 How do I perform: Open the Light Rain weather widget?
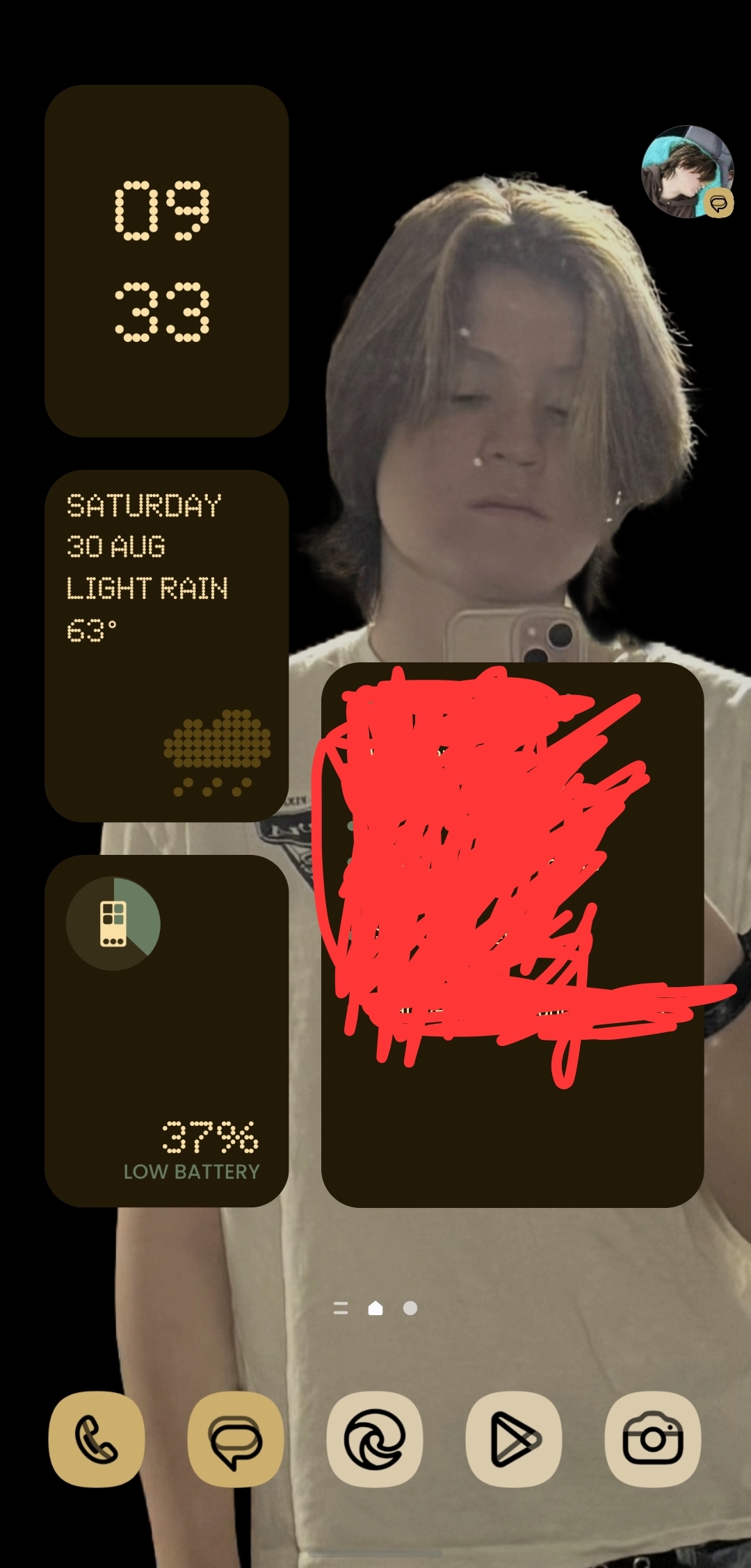166,646
